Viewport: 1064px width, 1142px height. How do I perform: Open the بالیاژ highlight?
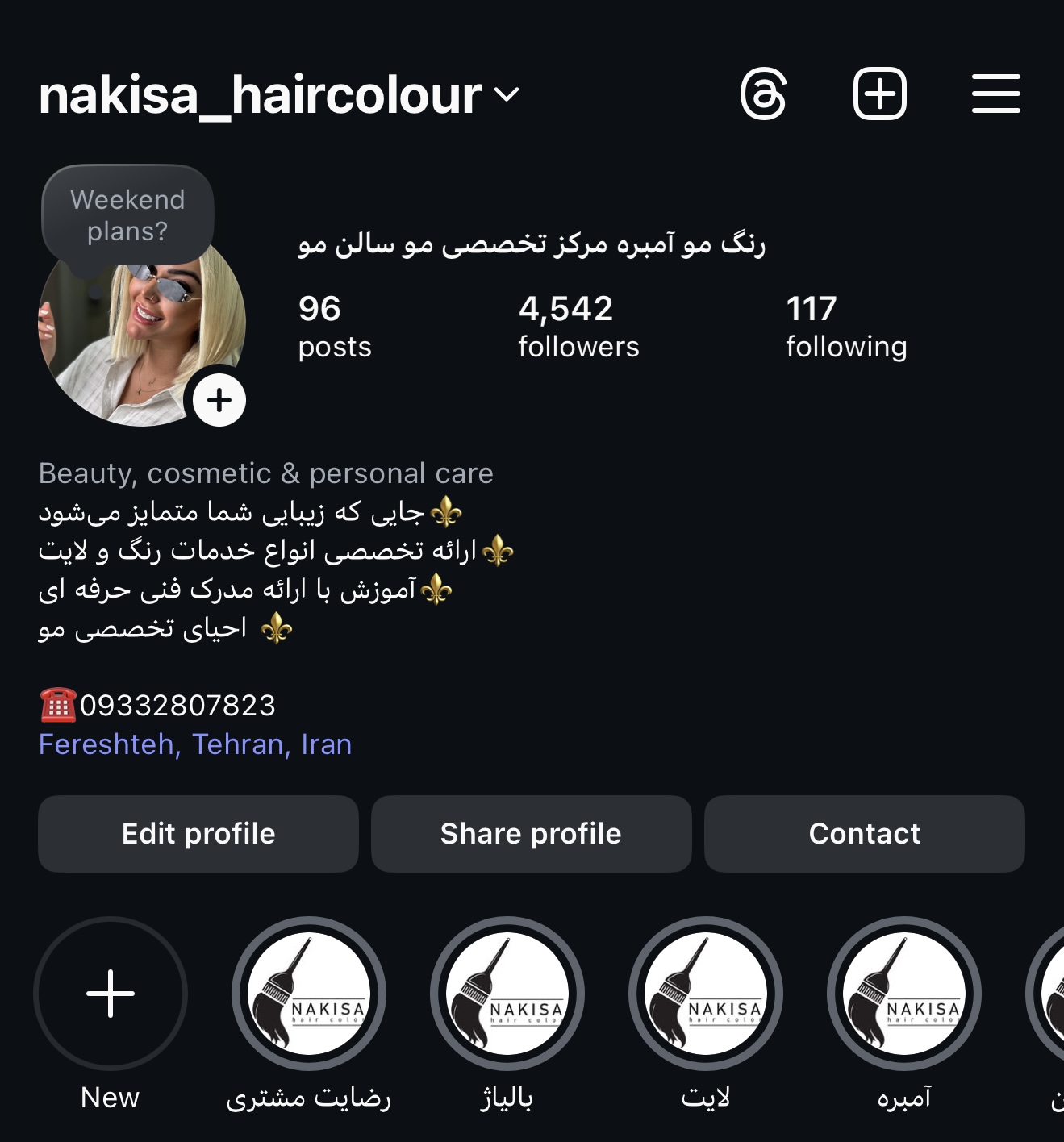(507, 994)
